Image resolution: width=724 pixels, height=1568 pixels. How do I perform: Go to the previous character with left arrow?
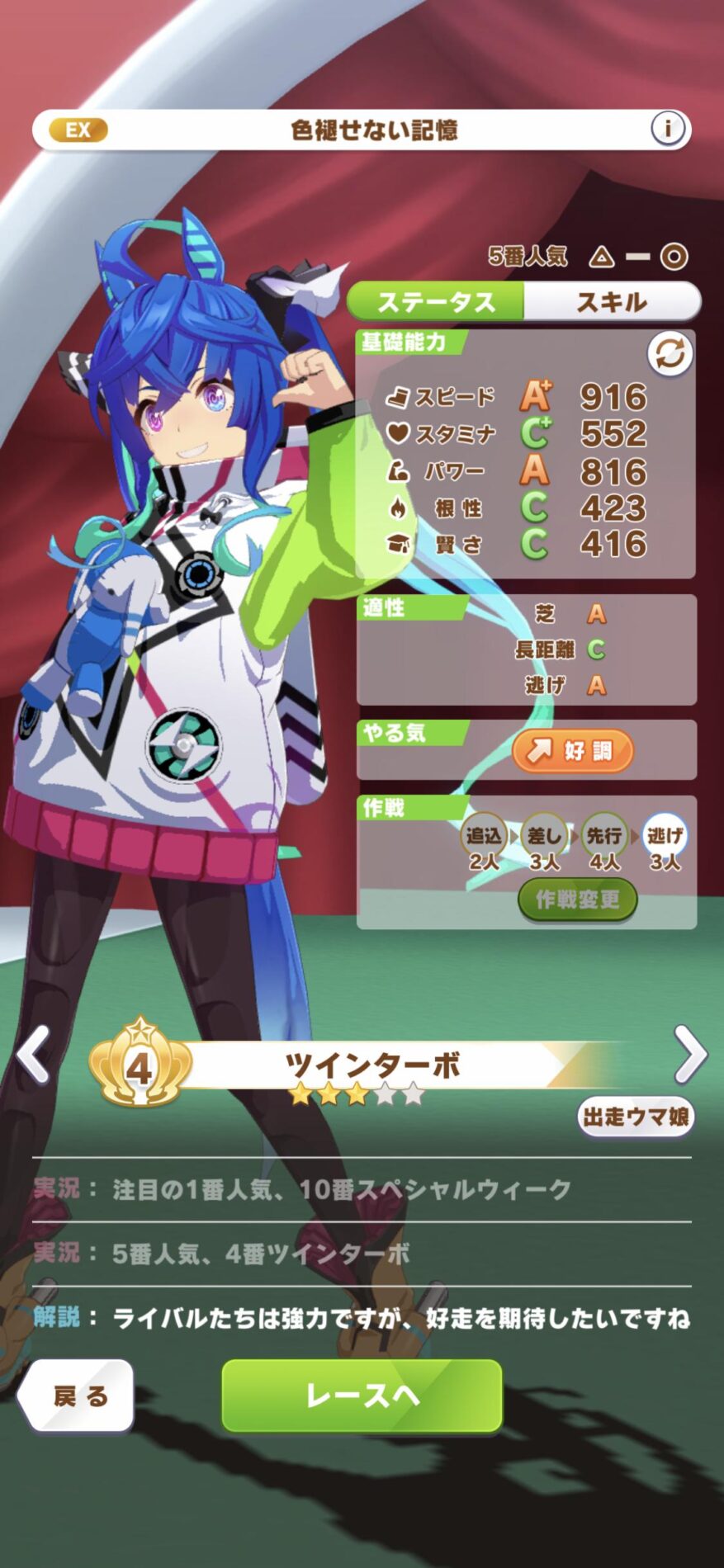coord(35,1056)
